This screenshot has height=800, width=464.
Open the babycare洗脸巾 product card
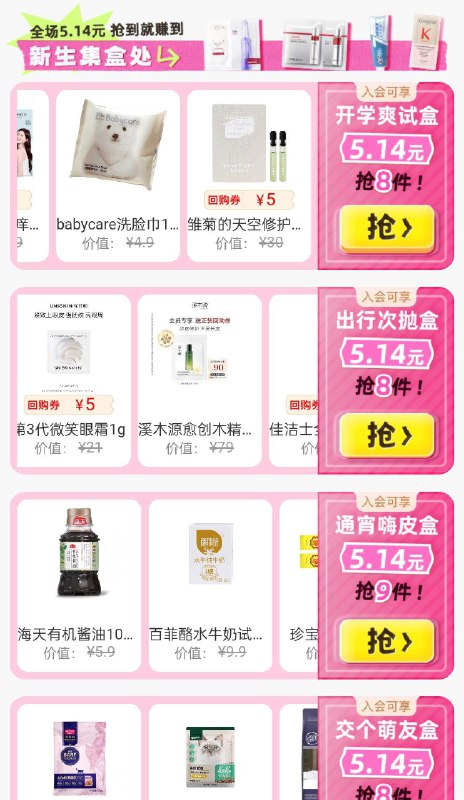tap(118, 176)
